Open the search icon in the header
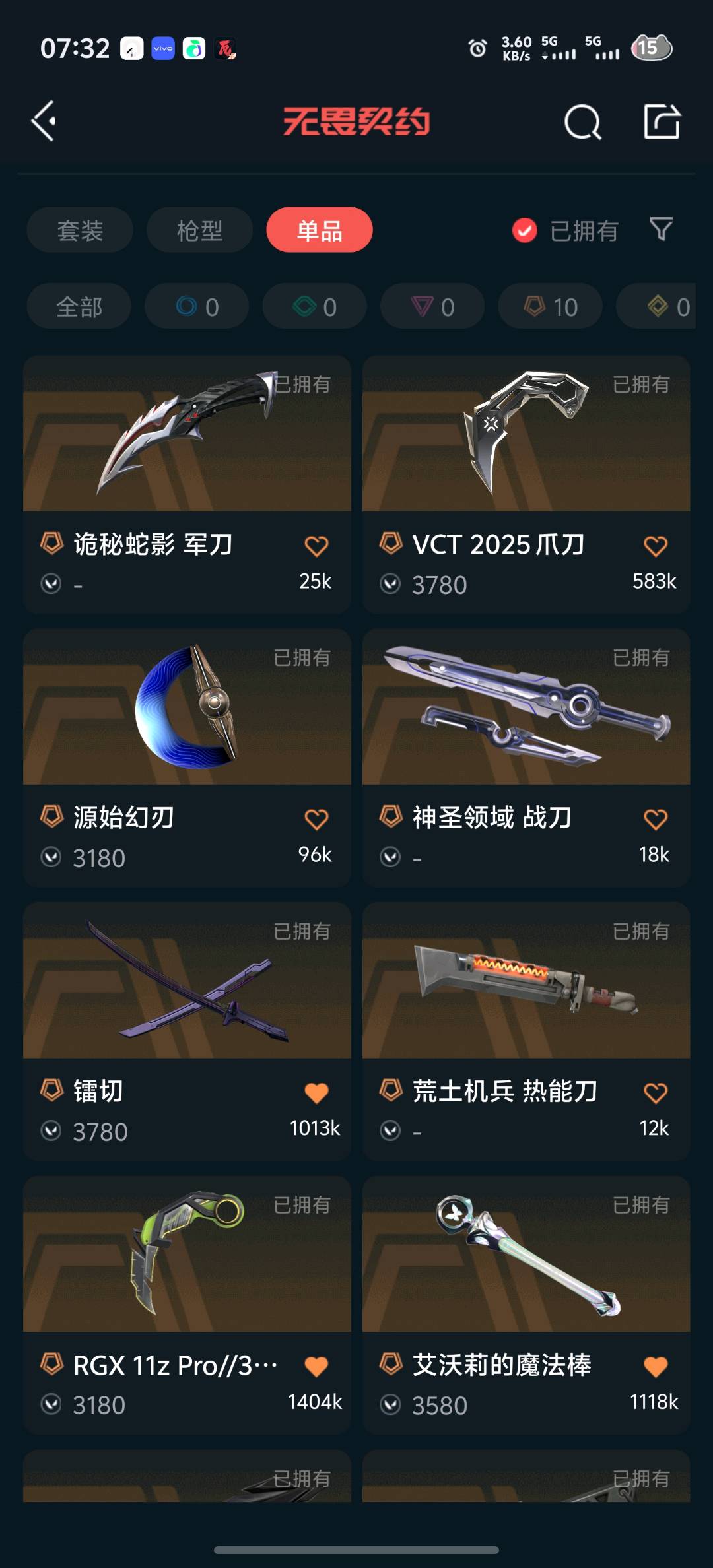The image size is (713, 1568). pos(582,122)
